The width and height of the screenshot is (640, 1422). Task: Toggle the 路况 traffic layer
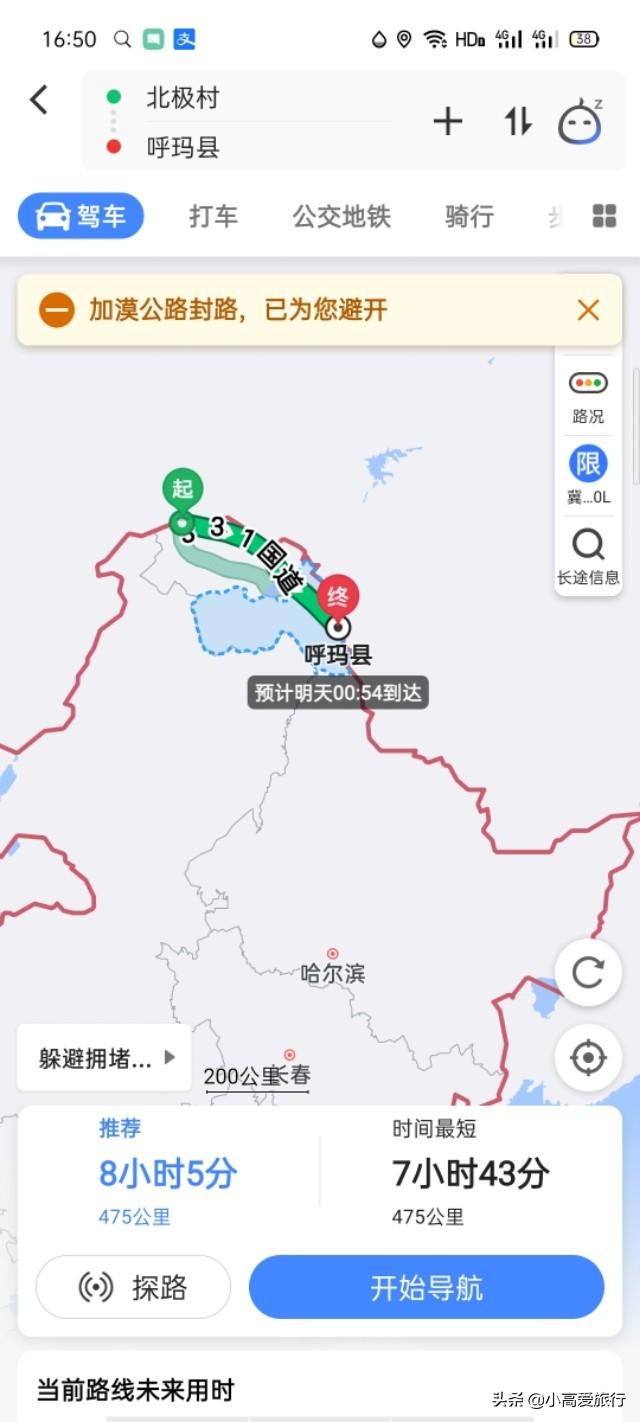coord(588,396)
